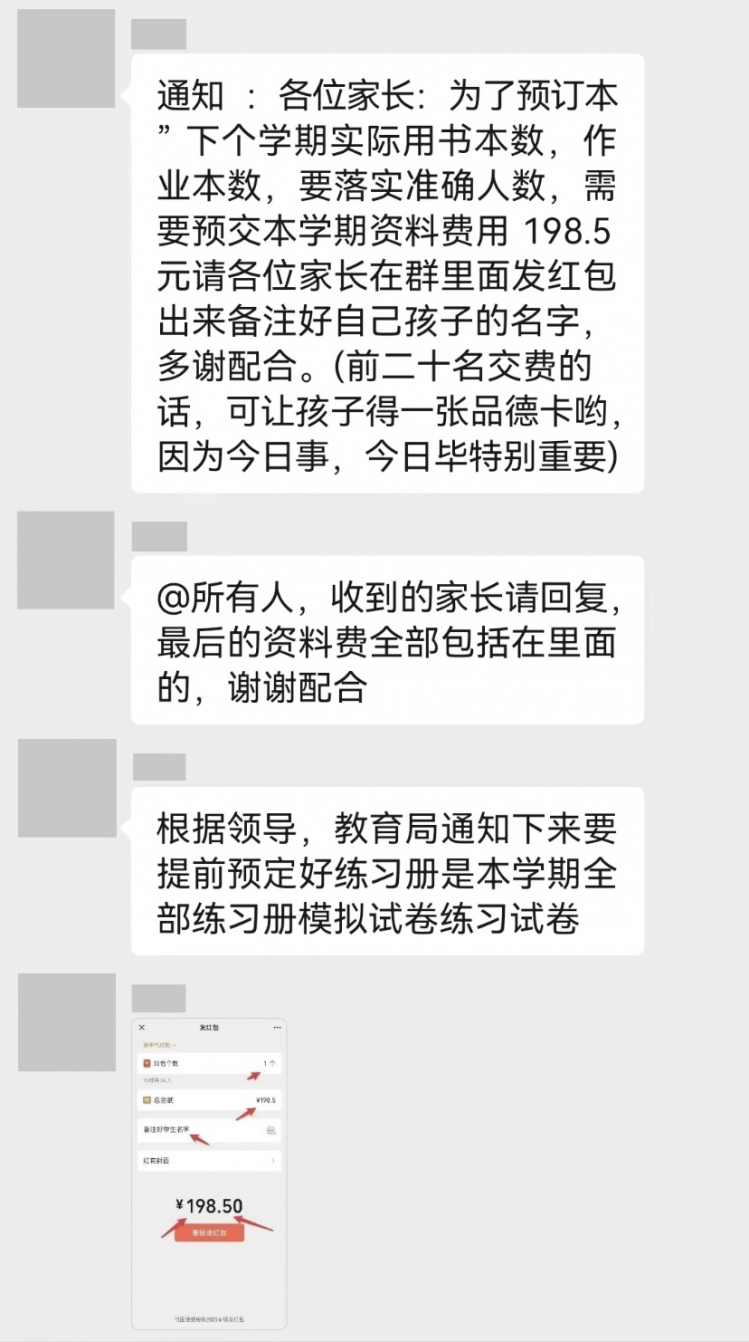Open avatar beside the 根据领导 教育局 message

(66, 788)
